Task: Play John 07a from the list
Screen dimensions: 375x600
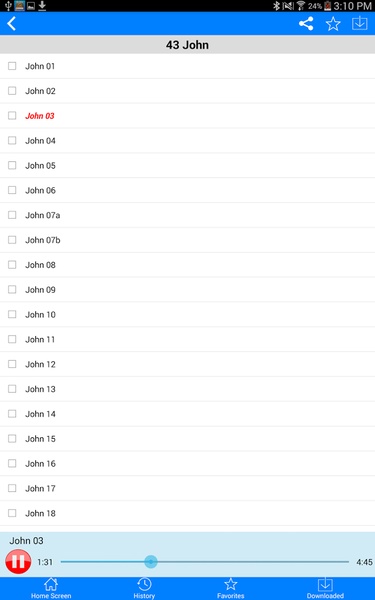Action: point(188,215)
